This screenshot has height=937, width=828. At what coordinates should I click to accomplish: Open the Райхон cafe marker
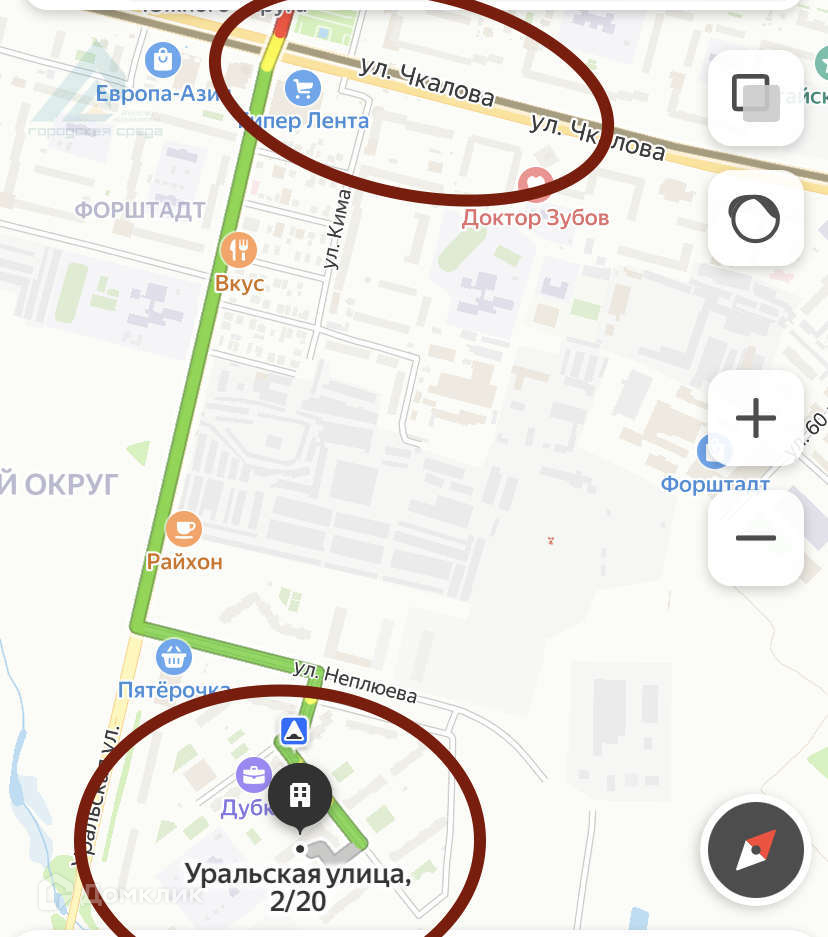click(x=183, y=529)
